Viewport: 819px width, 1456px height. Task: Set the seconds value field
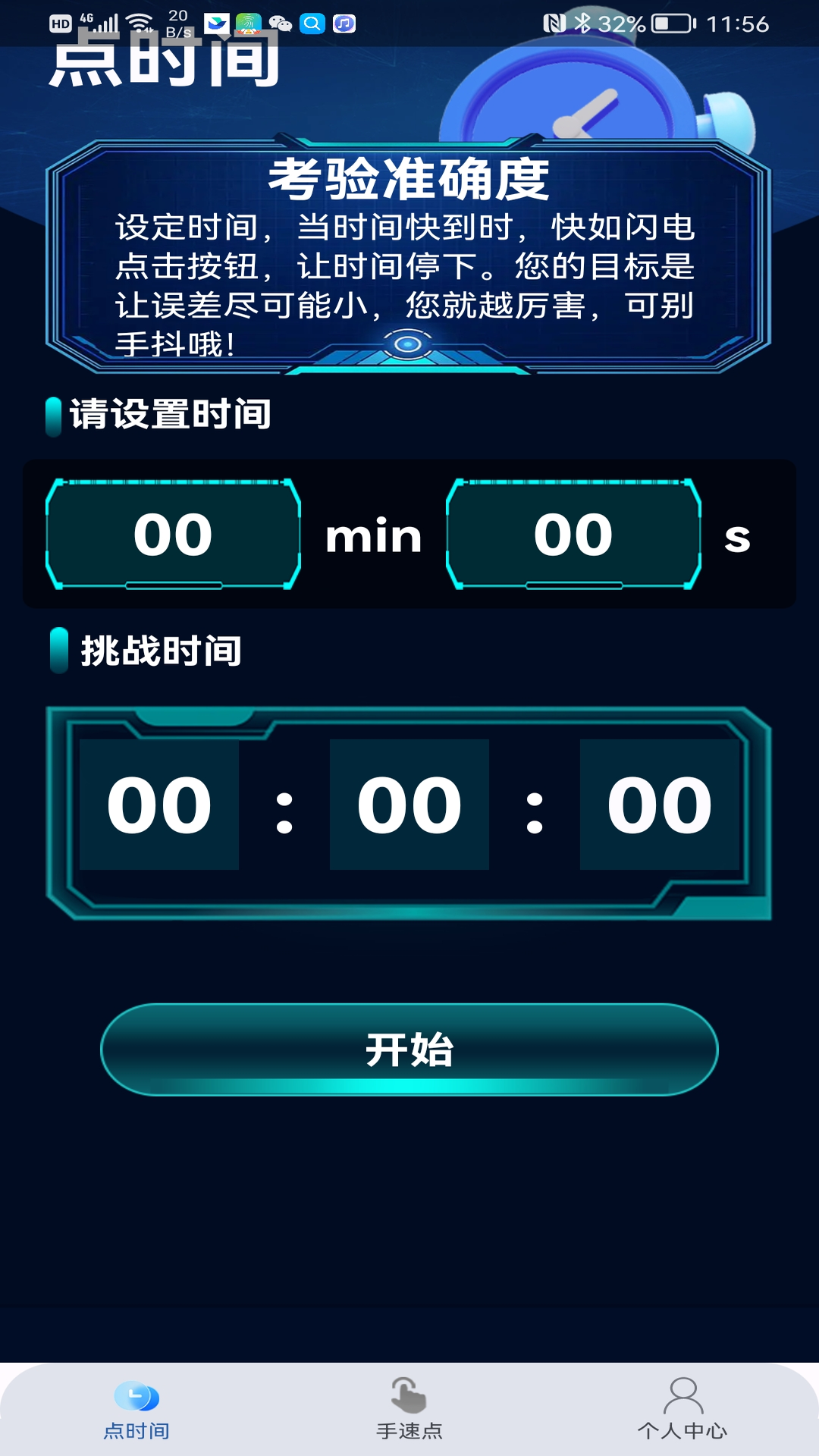pyautogui.click(x=573, y=535)
